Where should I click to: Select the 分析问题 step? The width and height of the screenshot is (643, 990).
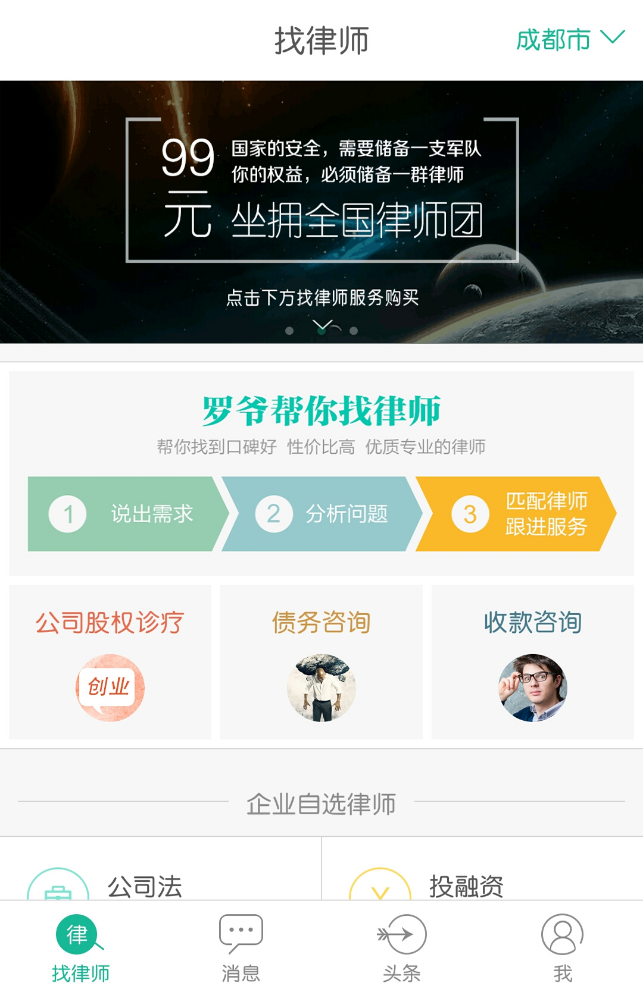coord(322,514)
